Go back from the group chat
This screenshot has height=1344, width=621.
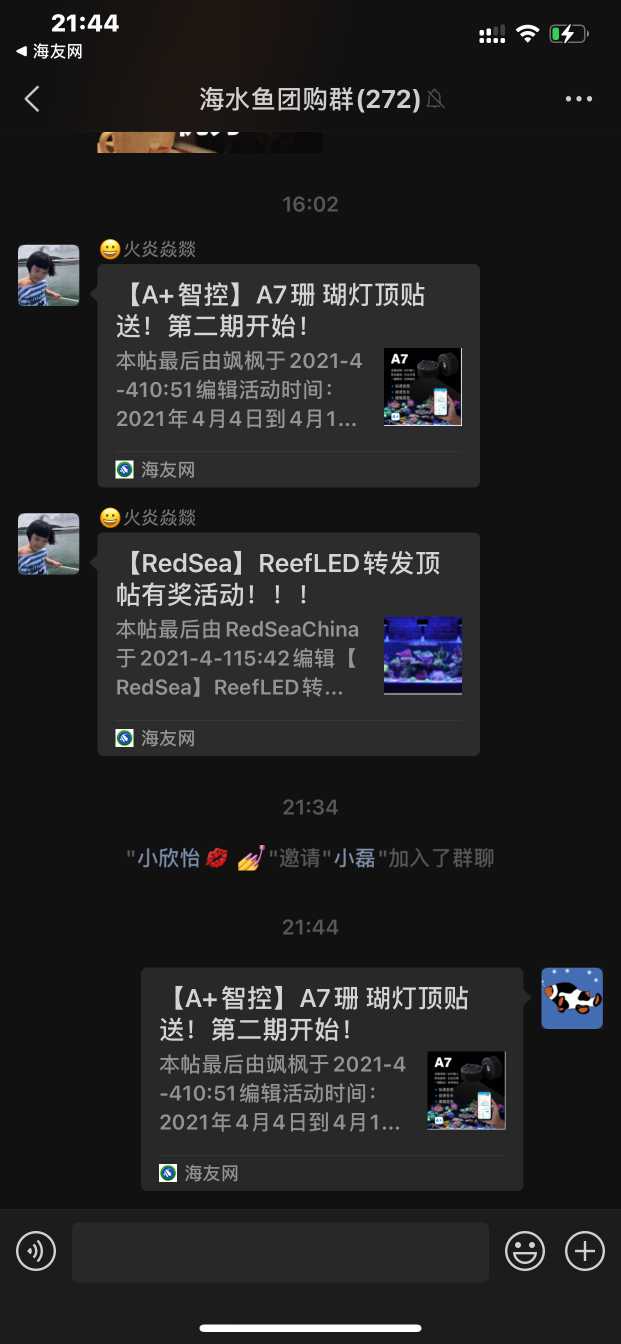[x=32, y=99]
